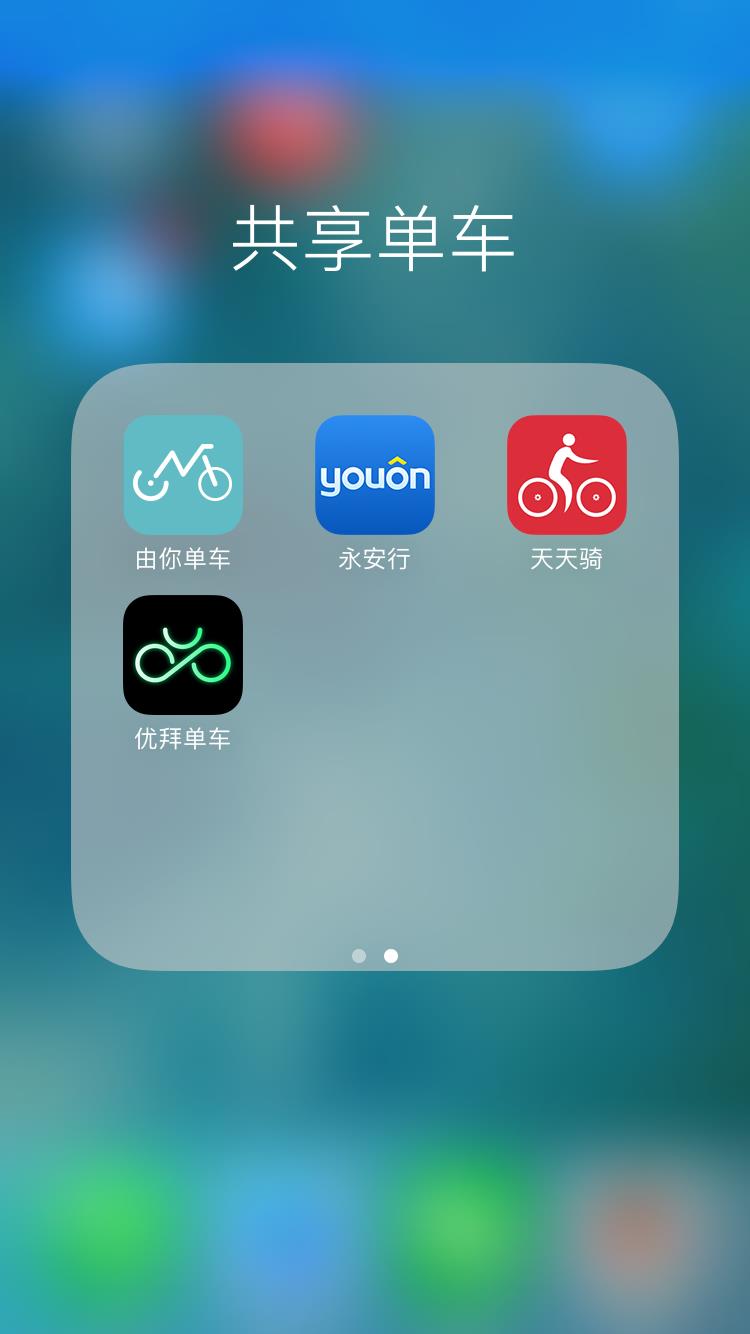Open the 天天骑 app

(567, 475)
